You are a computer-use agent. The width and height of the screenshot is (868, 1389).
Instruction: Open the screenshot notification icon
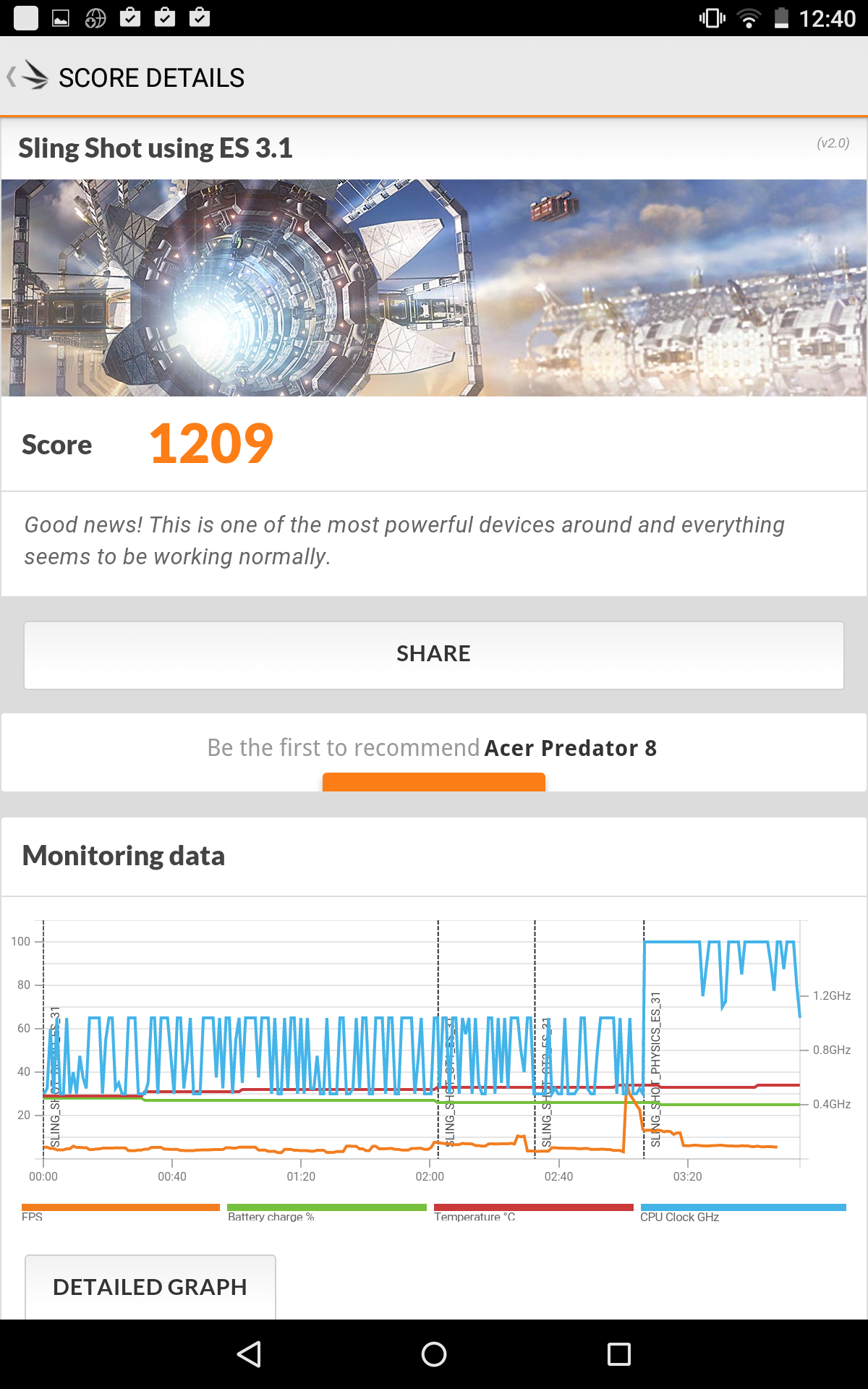point(62,17)
